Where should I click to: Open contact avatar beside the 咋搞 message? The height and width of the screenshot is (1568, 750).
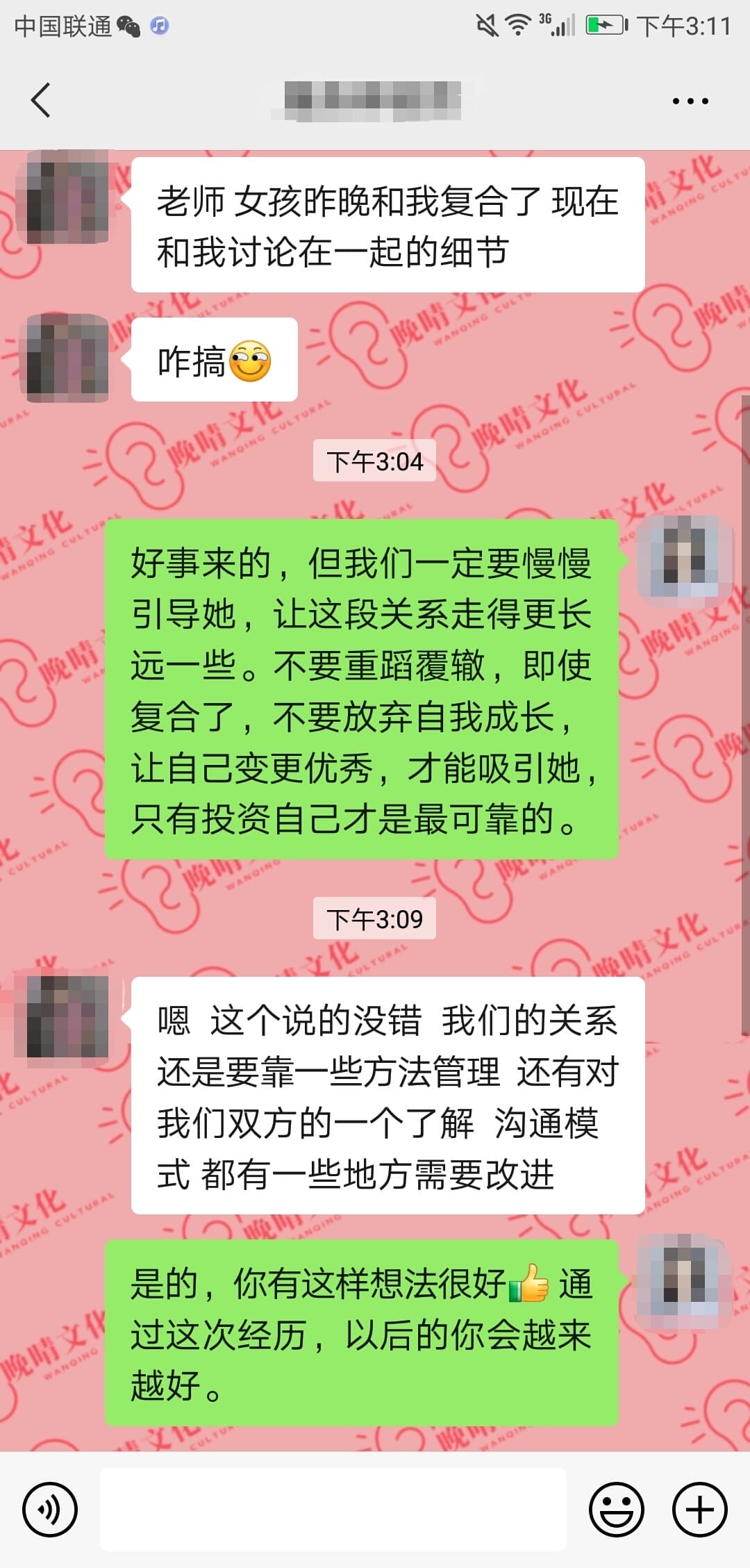[x=67, y=358]
